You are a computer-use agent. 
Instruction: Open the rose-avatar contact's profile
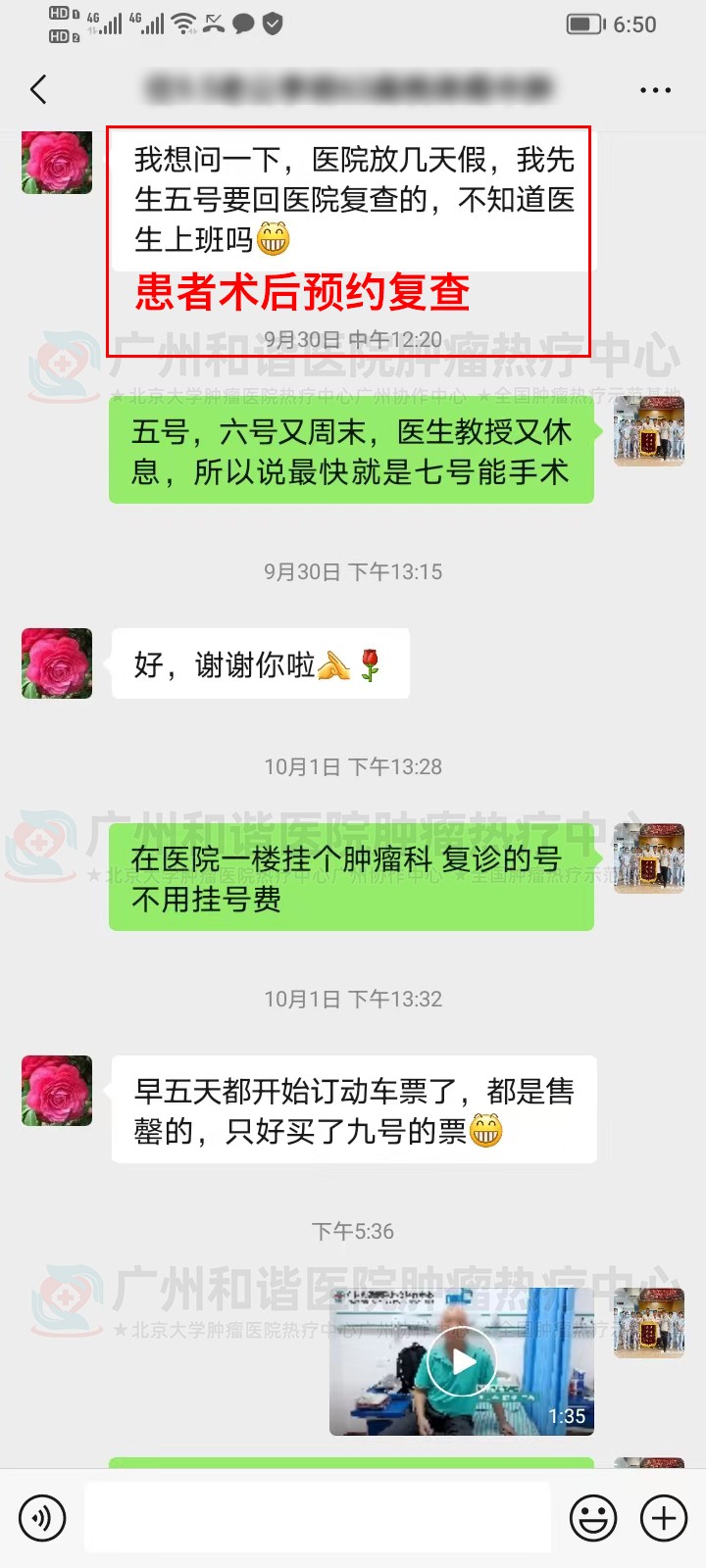[57, 663]
